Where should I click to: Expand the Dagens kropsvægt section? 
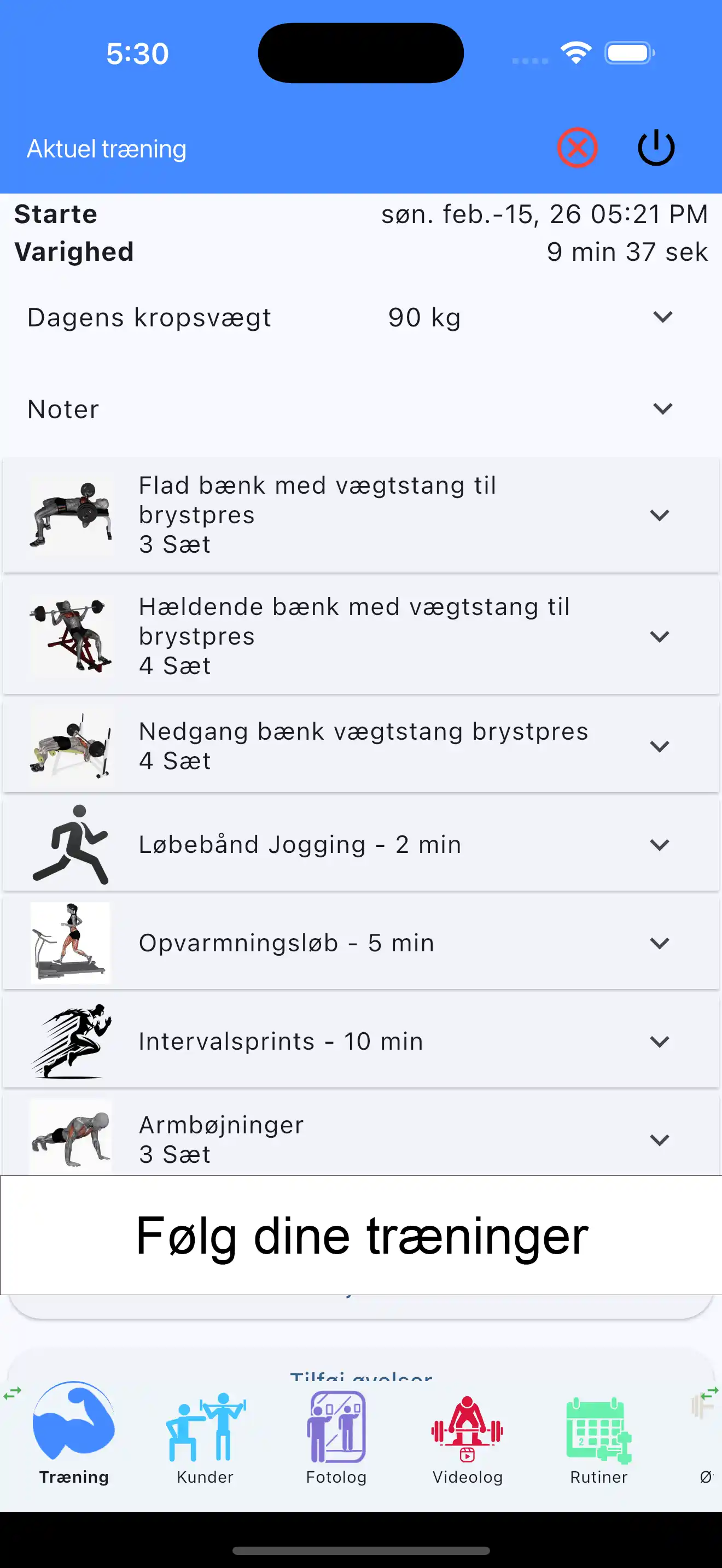(662, 317)
